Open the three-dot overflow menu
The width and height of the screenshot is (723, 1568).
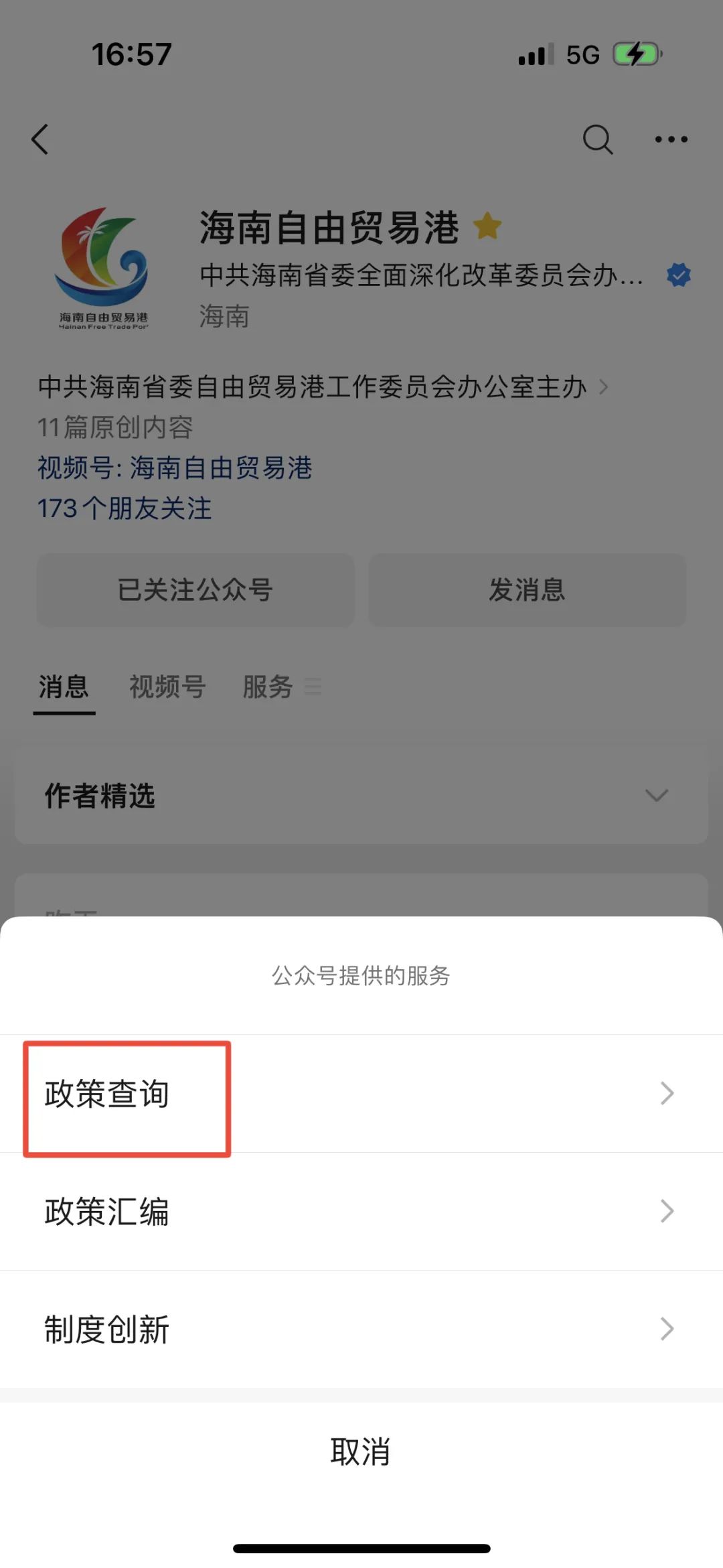(x=671, y=139)
